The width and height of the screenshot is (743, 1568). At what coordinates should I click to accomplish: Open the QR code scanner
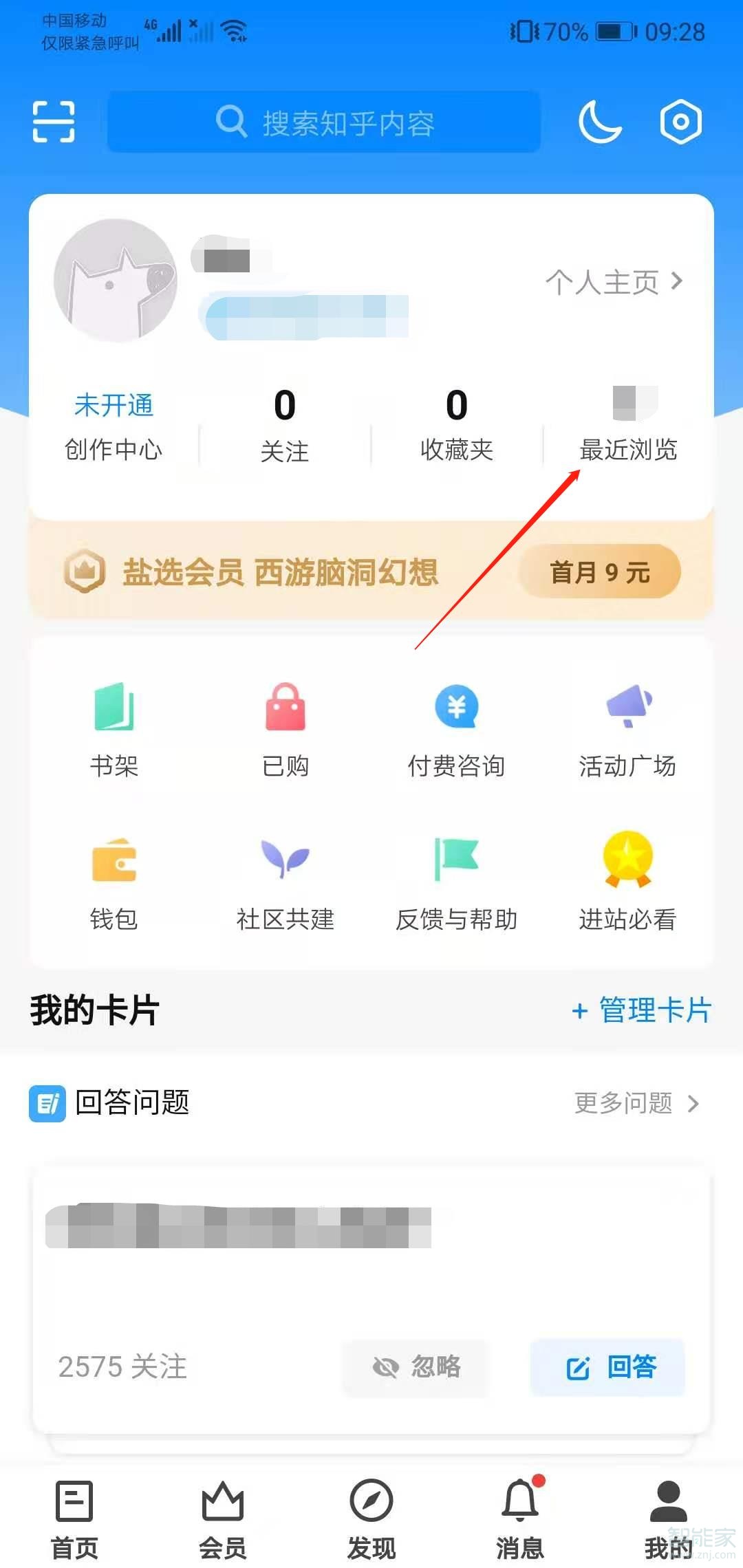pyautogui.click(x=54, y=120)
